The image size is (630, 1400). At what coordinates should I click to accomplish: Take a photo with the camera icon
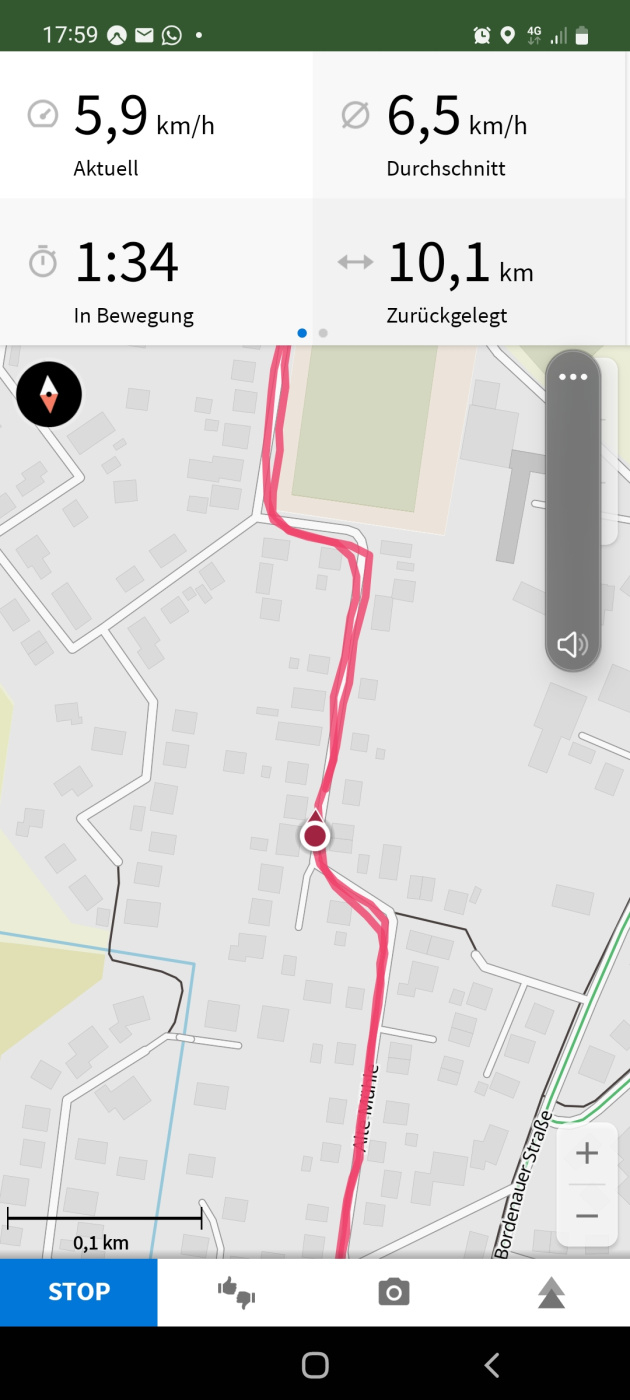(x=394, y=1292)
